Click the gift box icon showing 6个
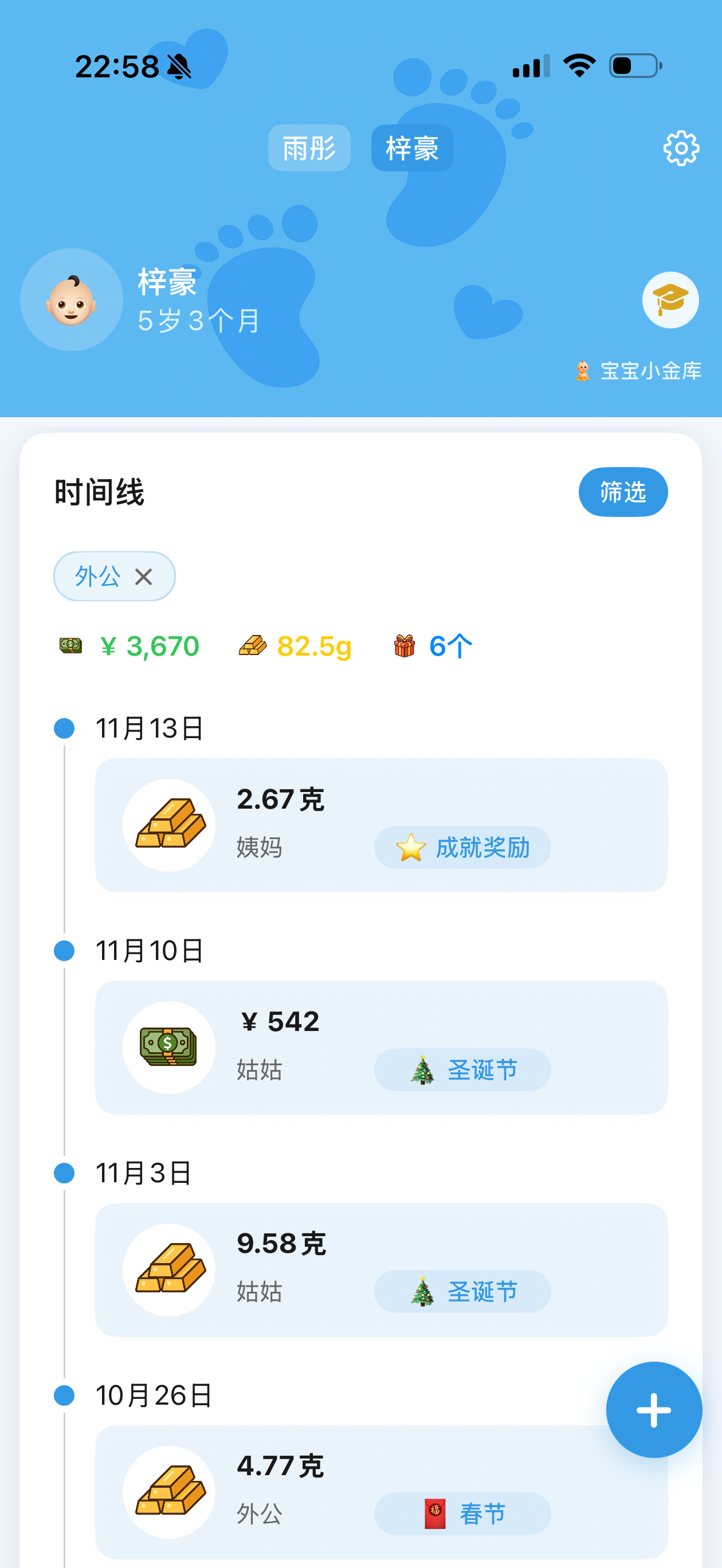 tap(404, 646)
